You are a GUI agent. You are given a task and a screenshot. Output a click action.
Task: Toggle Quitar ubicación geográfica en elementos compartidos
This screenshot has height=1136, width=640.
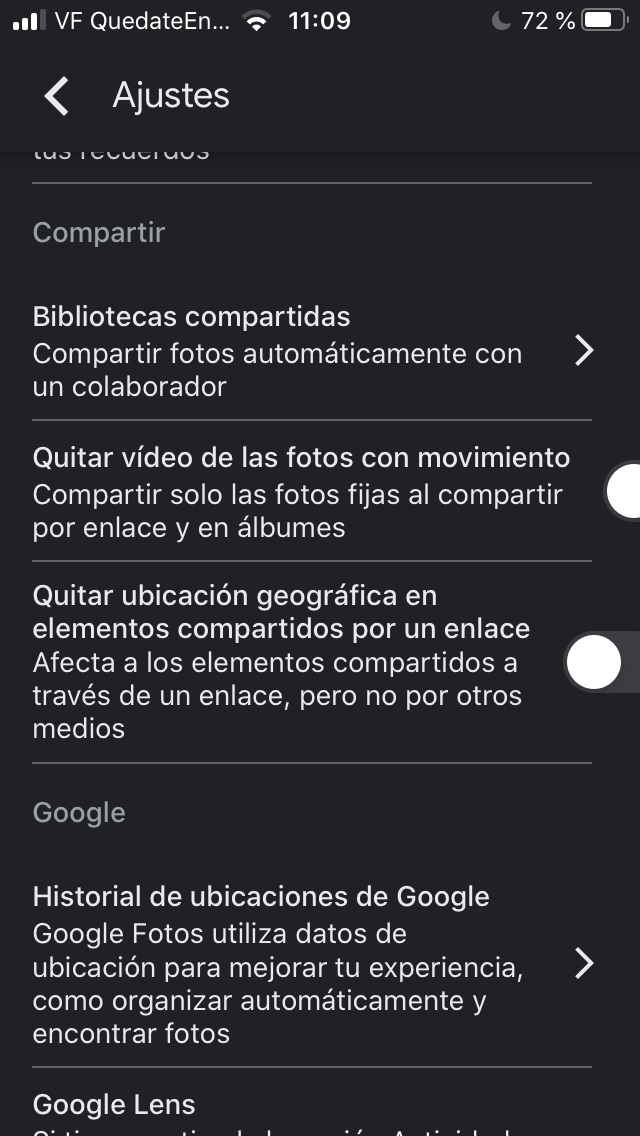click(x=599, y=662)
